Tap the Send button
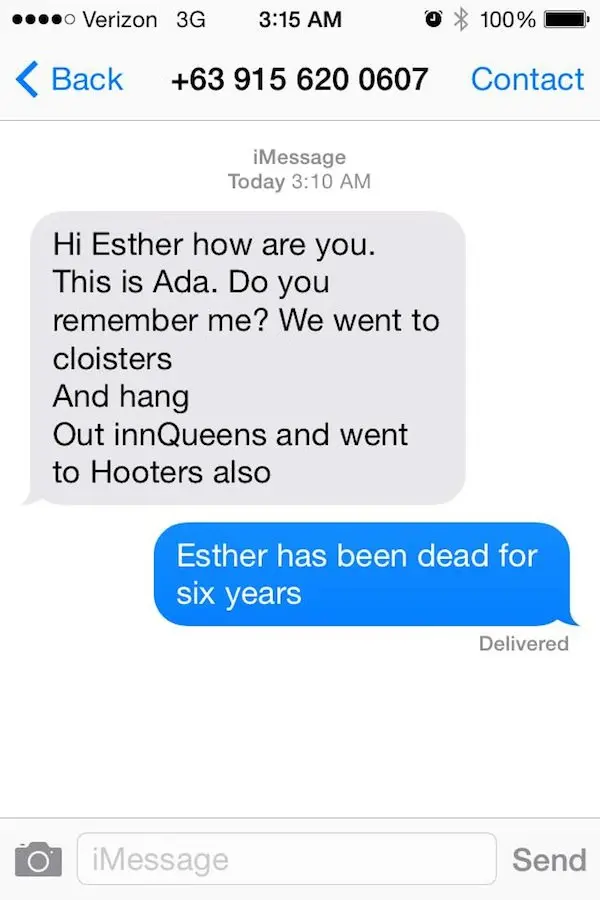This screenshot has height=900, width=600. click(549, 858)
